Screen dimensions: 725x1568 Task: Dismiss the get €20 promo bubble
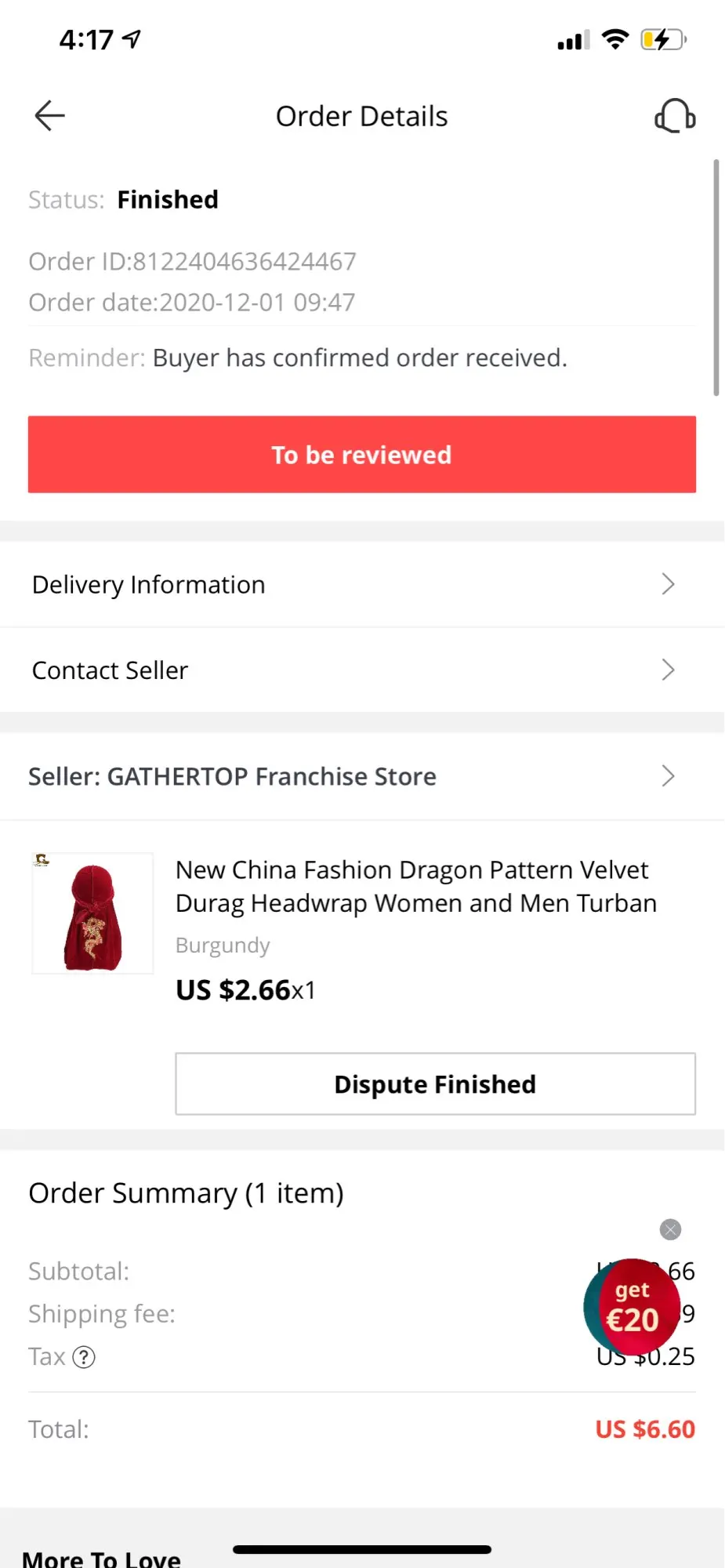[670, 1229]
